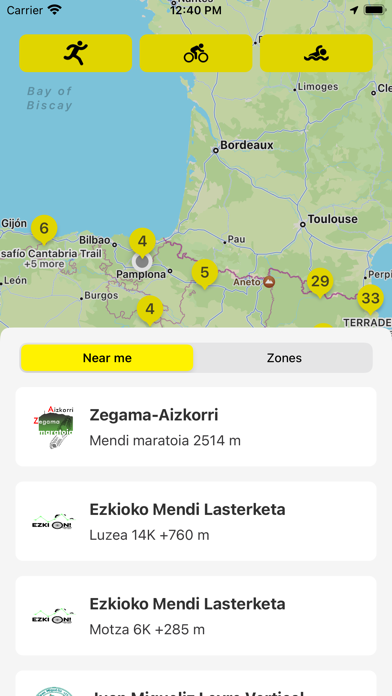
Task: Switch to the Zones tab
Action: pos(284,358)
